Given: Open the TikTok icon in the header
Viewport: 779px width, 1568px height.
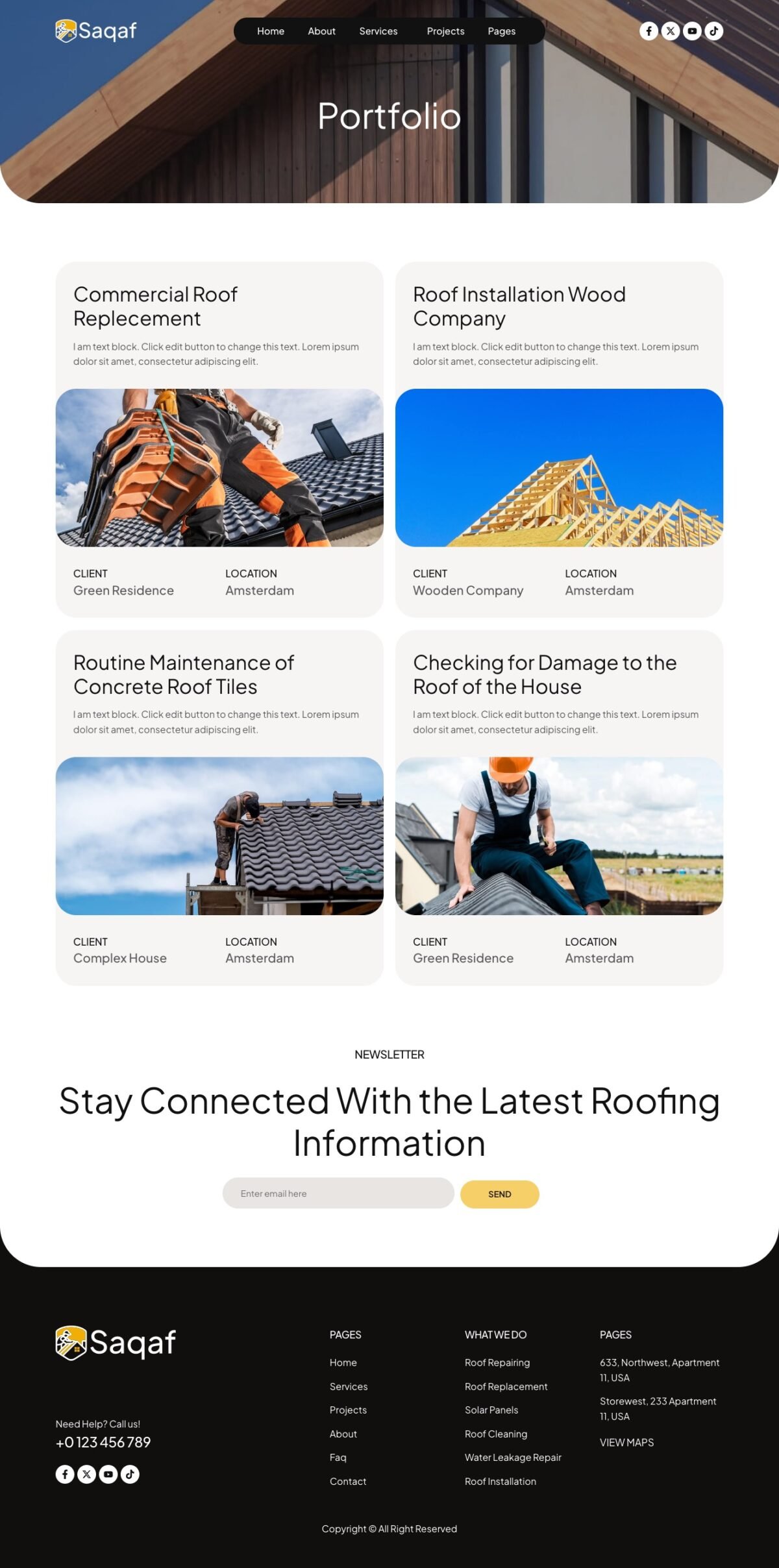Looking at the screenshot, I should pos(713,31).
